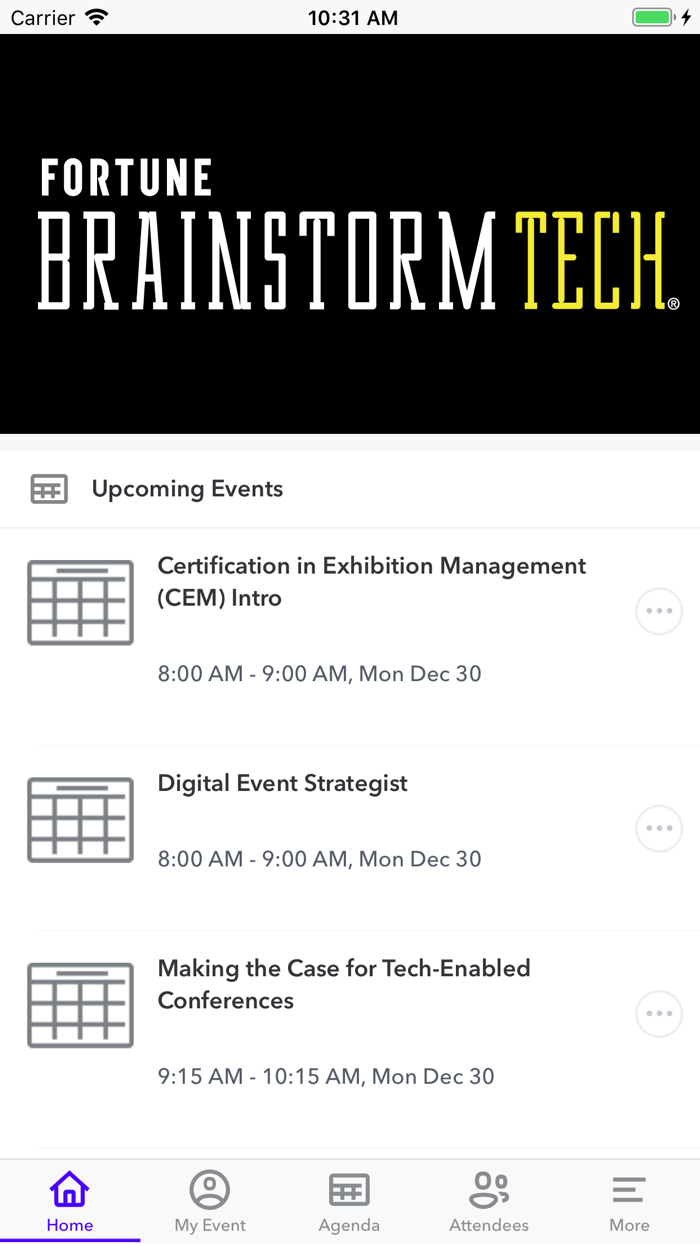Open options for Tech-Enabled Conferences session
Screen dimensions: 700x1244
tap(659, 1014)
